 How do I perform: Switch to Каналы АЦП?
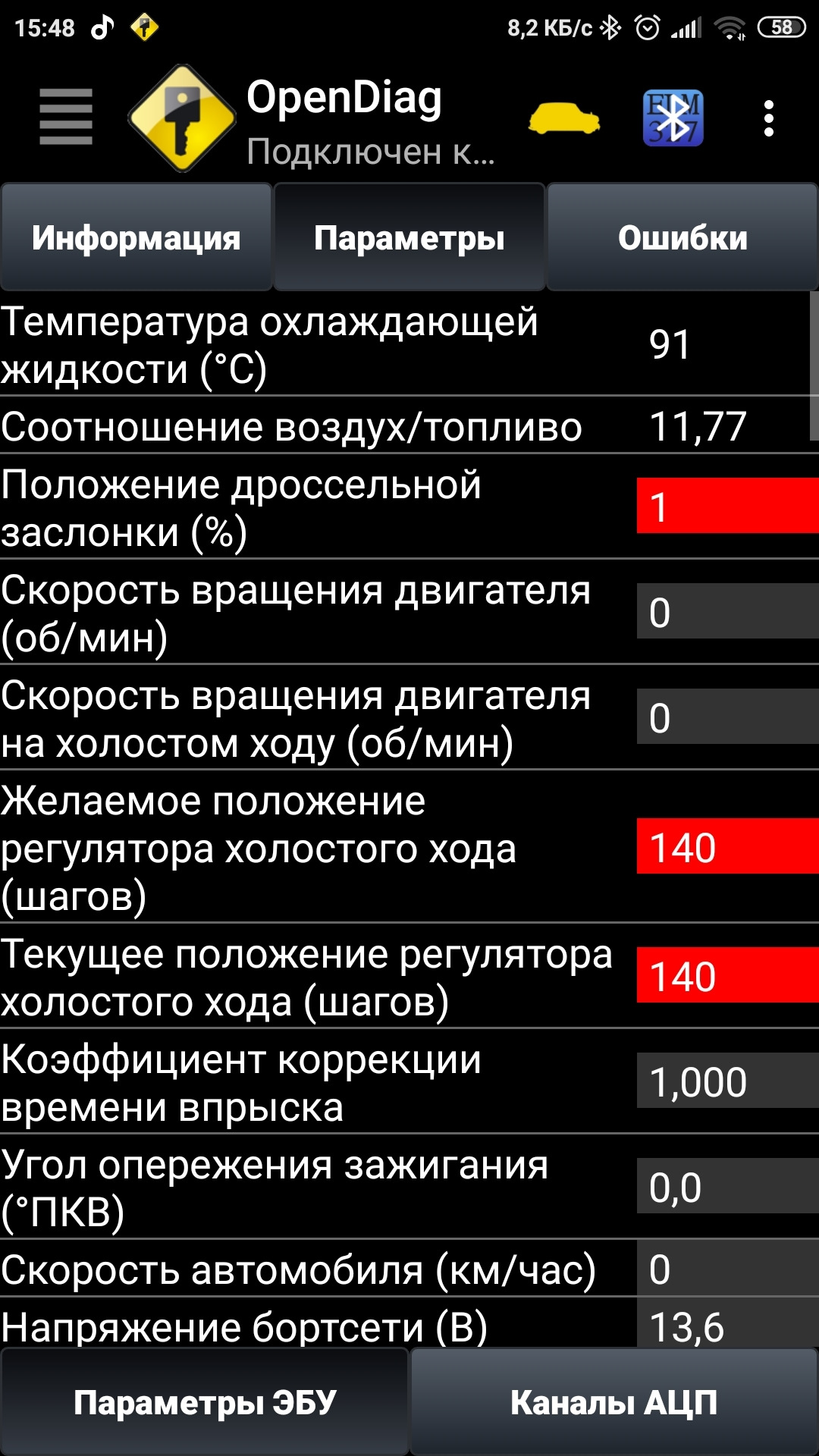coord(614,1402)
